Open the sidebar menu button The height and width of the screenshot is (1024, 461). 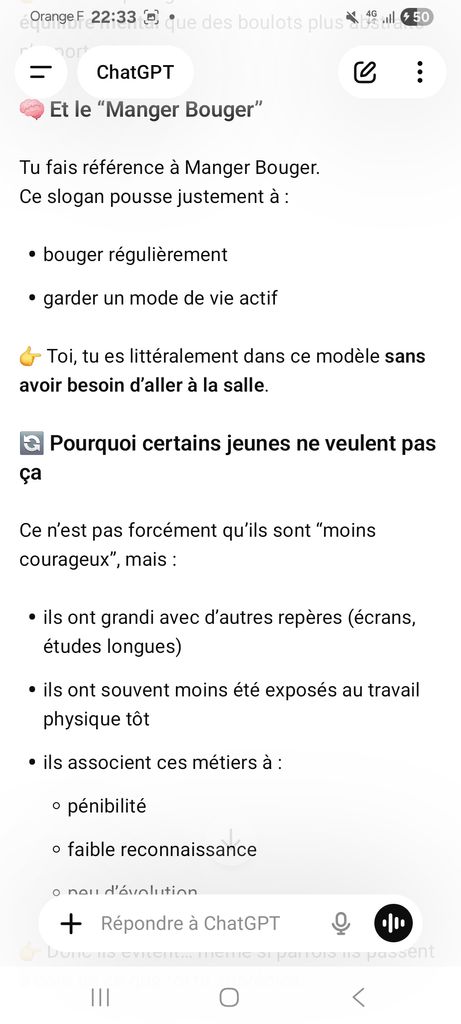coord(40,72)
